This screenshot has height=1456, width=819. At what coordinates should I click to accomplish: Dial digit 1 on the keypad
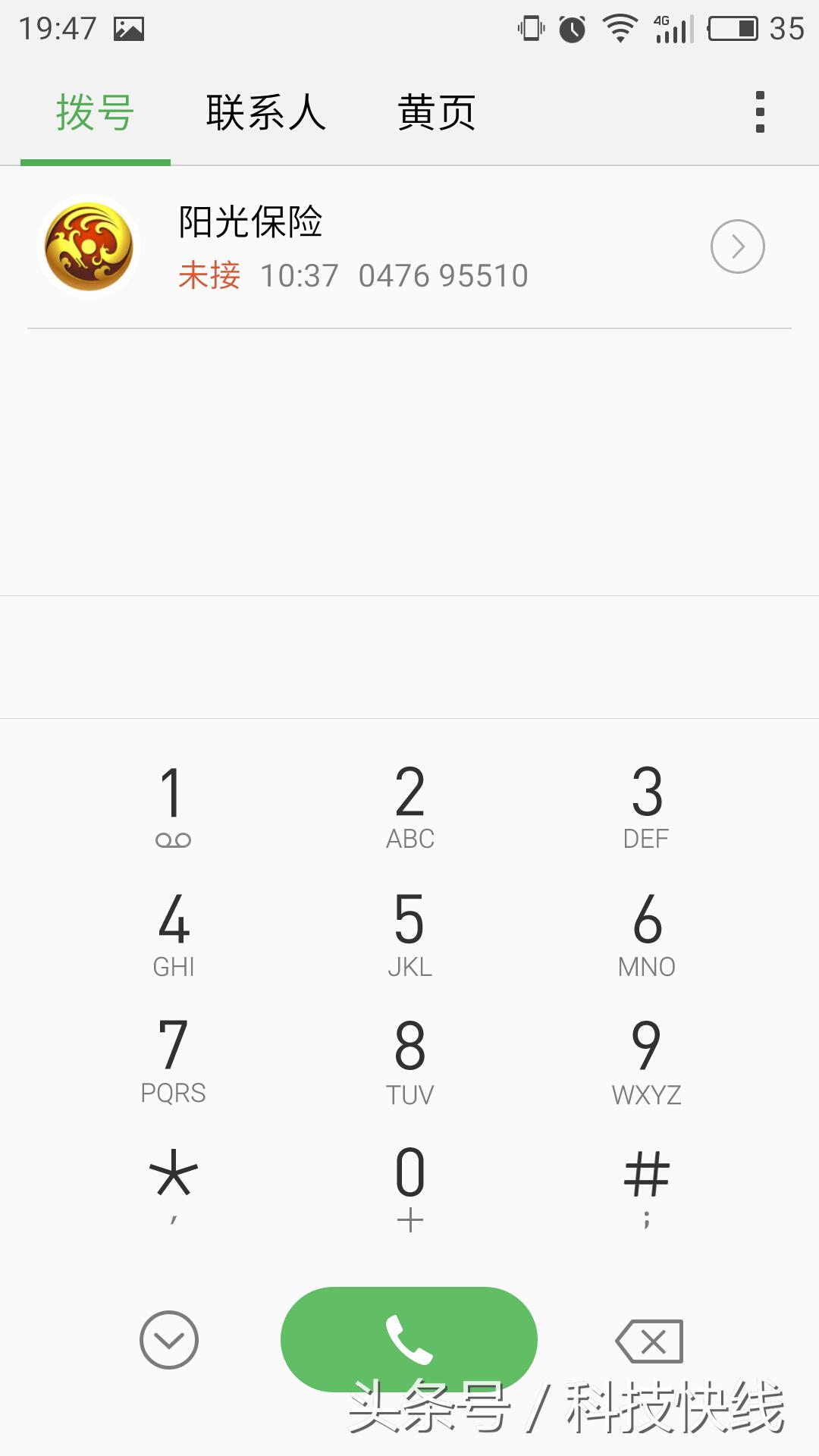click(x=173, y=804)
